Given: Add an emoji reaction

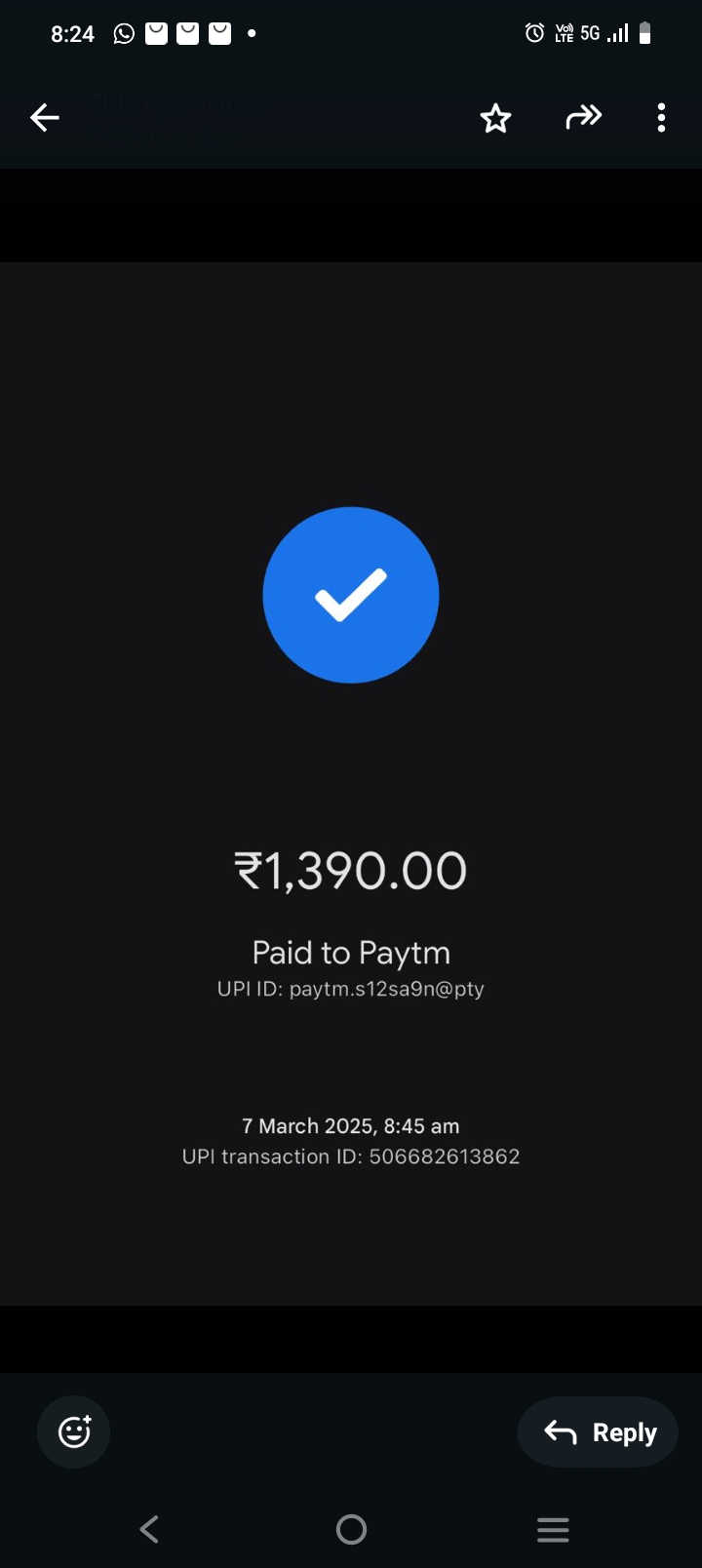Looking at the screenshot, I should click(x=74, y=1431).
